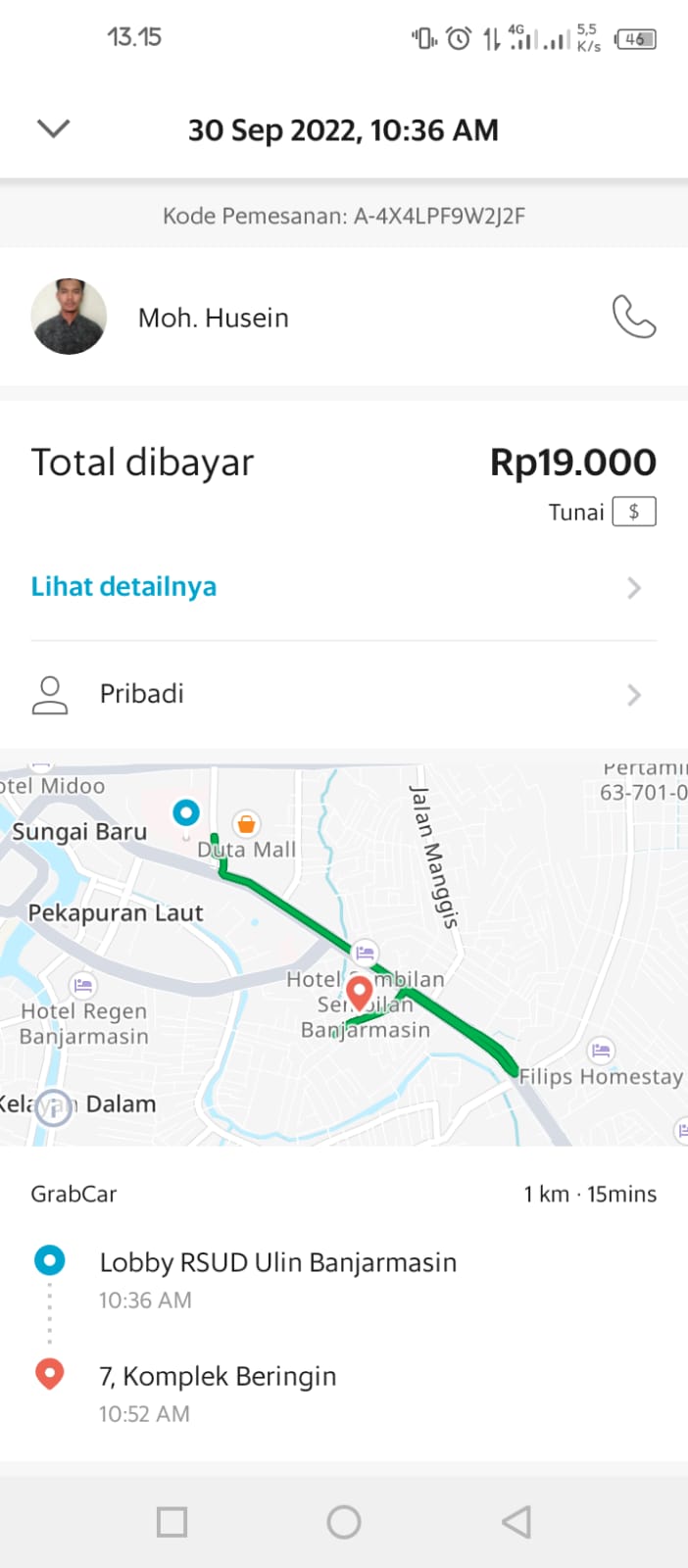Screen dimensions: 688x1568
Task: Open the Pribadi trip tag row
Action: coord(343,694)
